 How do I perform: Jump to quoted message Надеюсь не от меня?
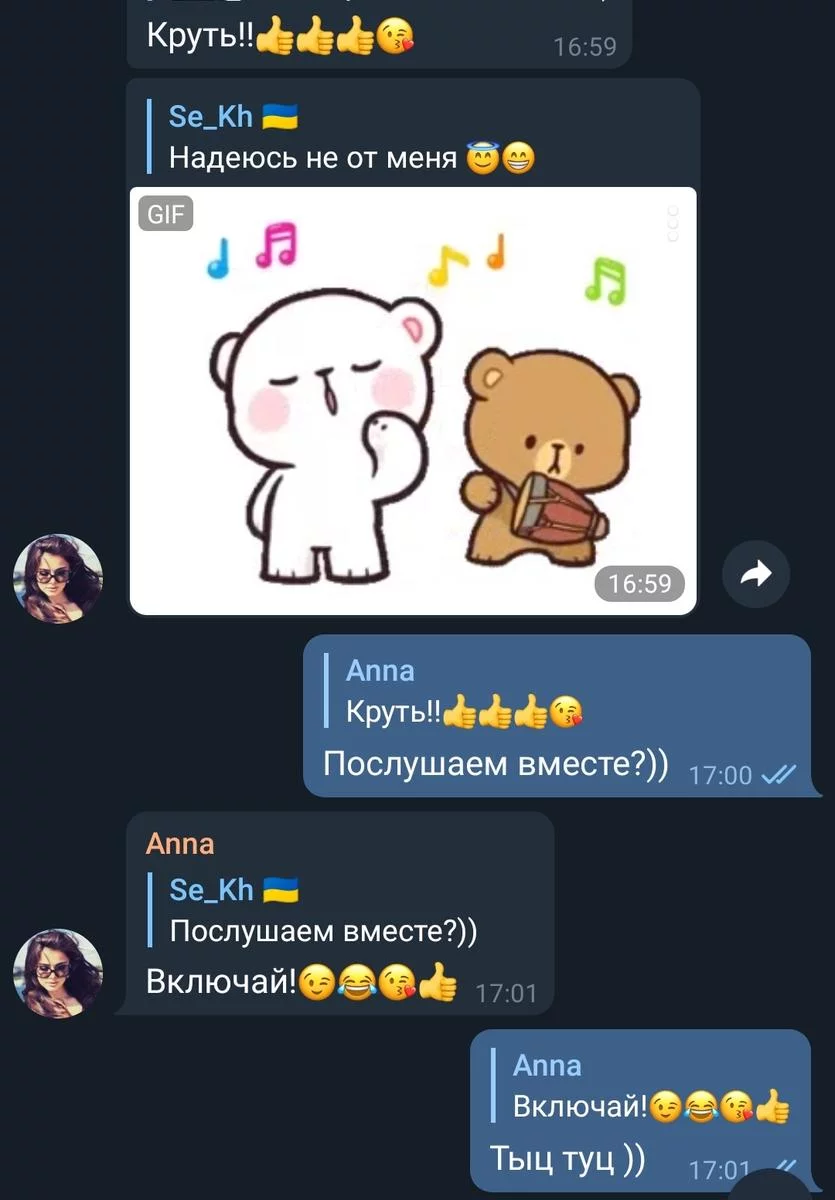point(350,138)
